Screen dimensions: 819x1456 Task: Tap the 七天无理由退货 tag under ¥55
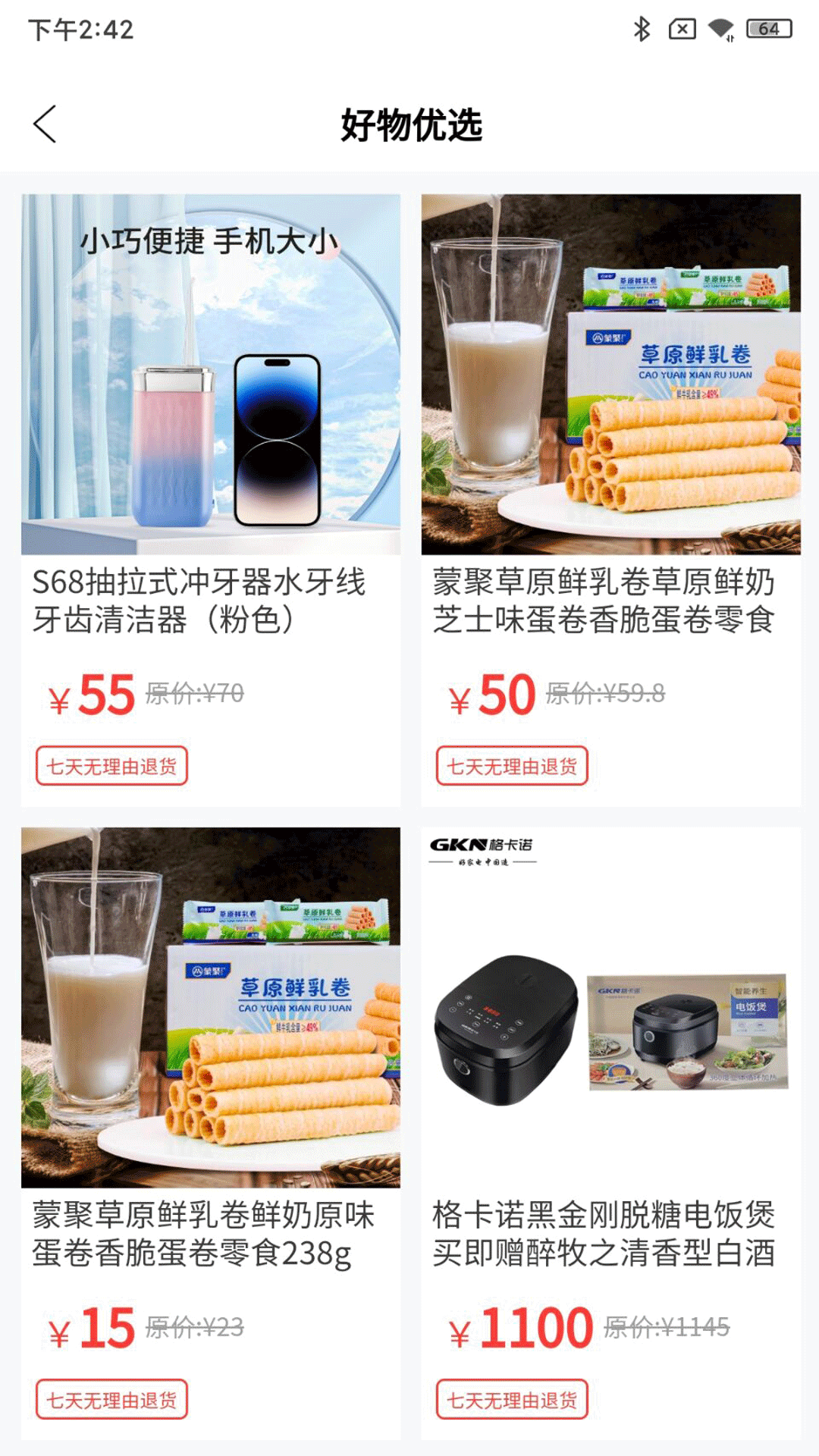pos(114,767)
